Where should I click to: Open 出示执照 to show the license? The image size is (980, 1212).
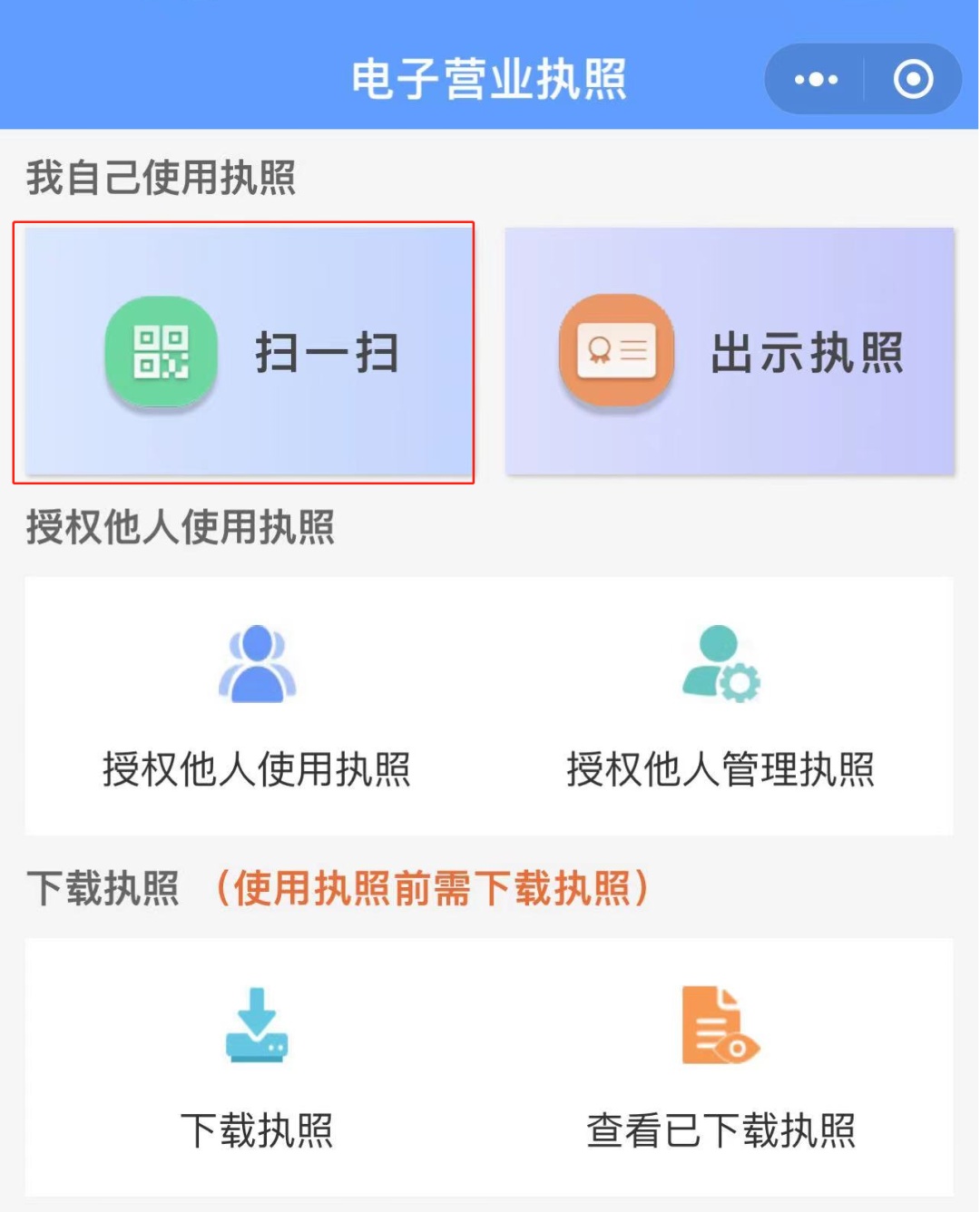pyautogui.click(x=730, y=352)
